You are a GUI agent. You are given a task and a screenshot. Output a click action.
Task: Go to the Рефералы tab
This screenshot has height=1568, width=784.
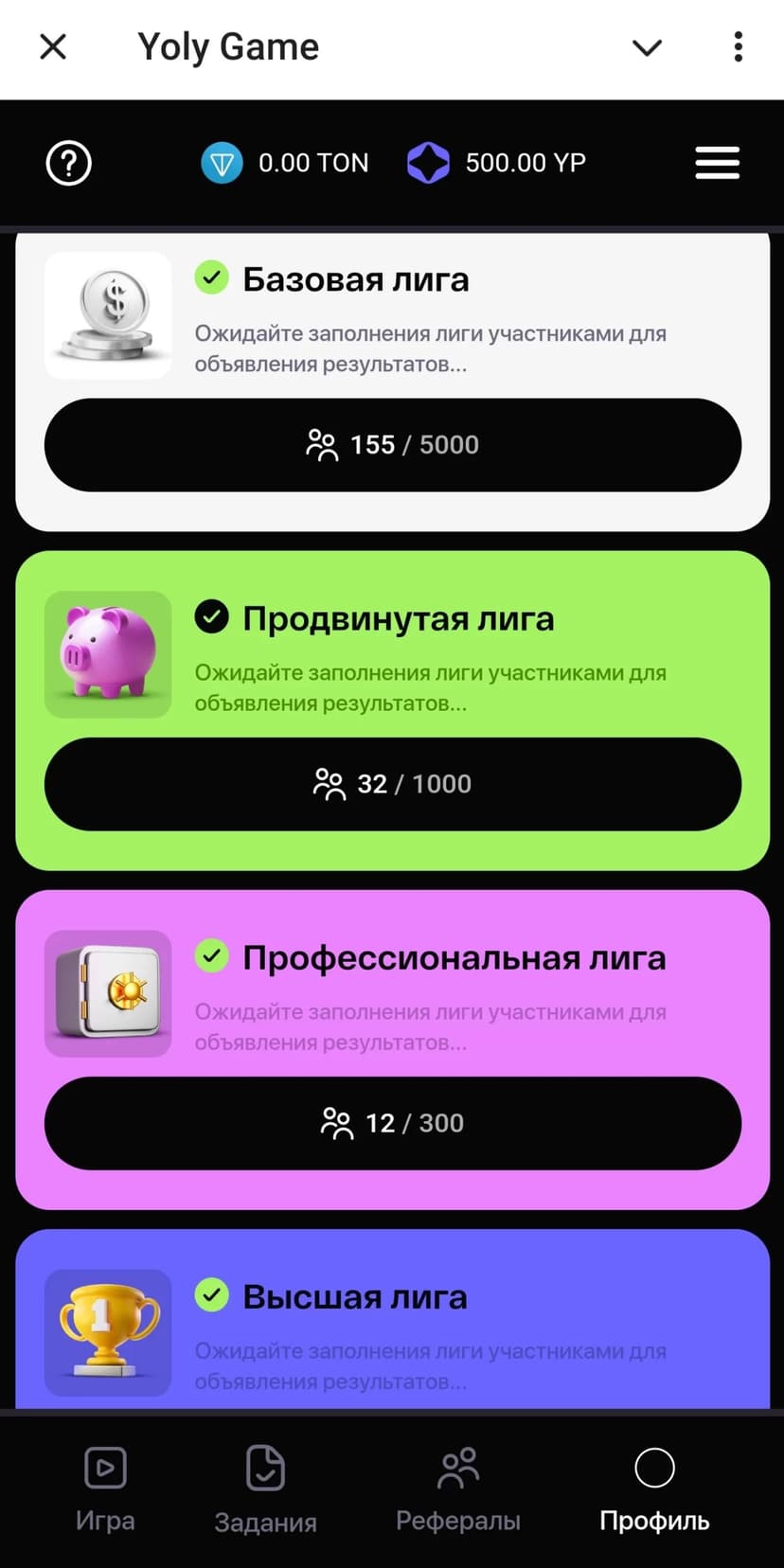tap(458, 1488)
